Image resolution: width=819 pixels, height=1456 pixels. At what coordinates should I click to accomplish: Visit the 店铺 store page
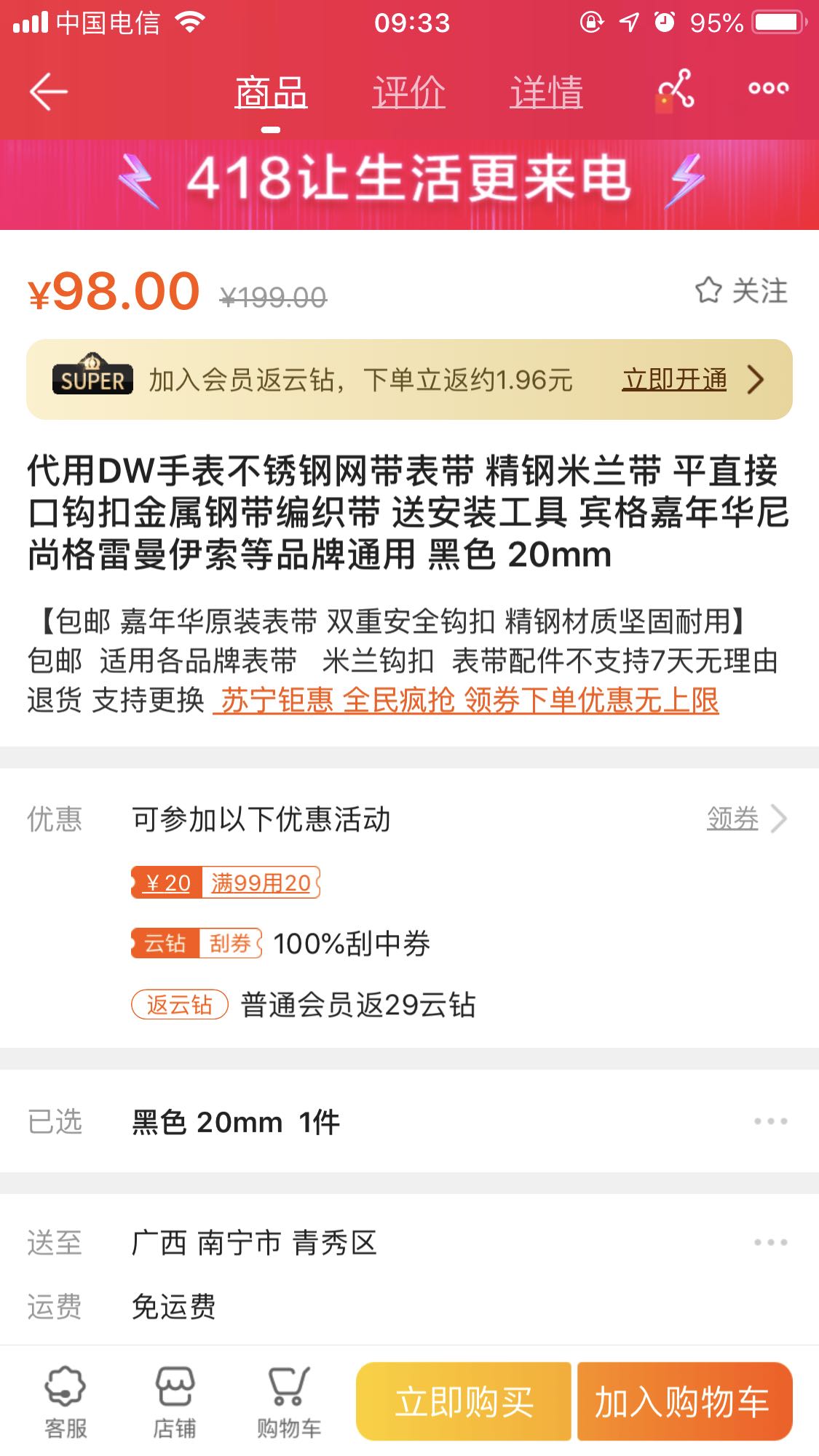(175, 1401)
